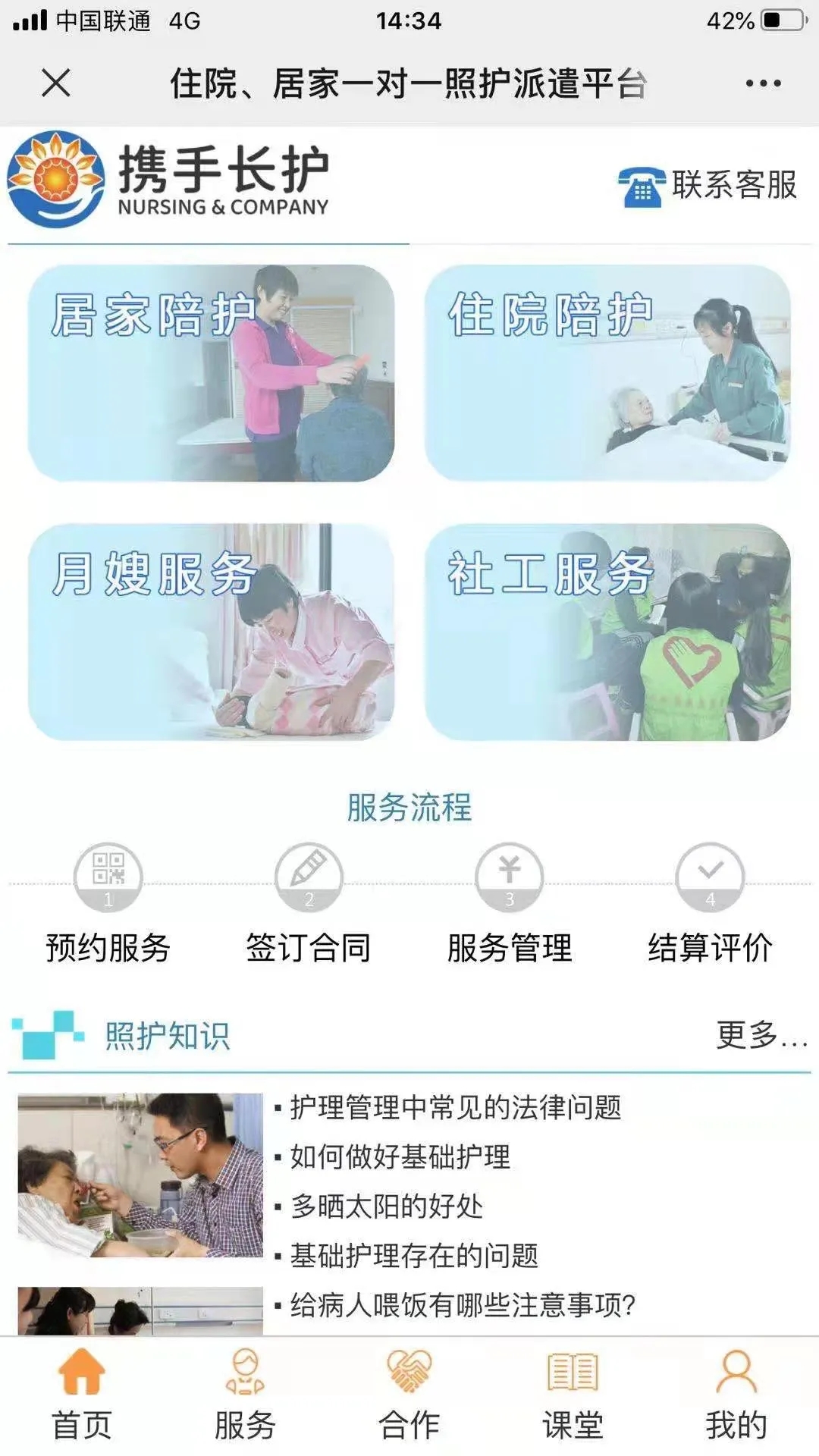Read article 护理管理中常见的法律问题
The width and height of the screenshot is (819, 1456).
point(455,1108)
